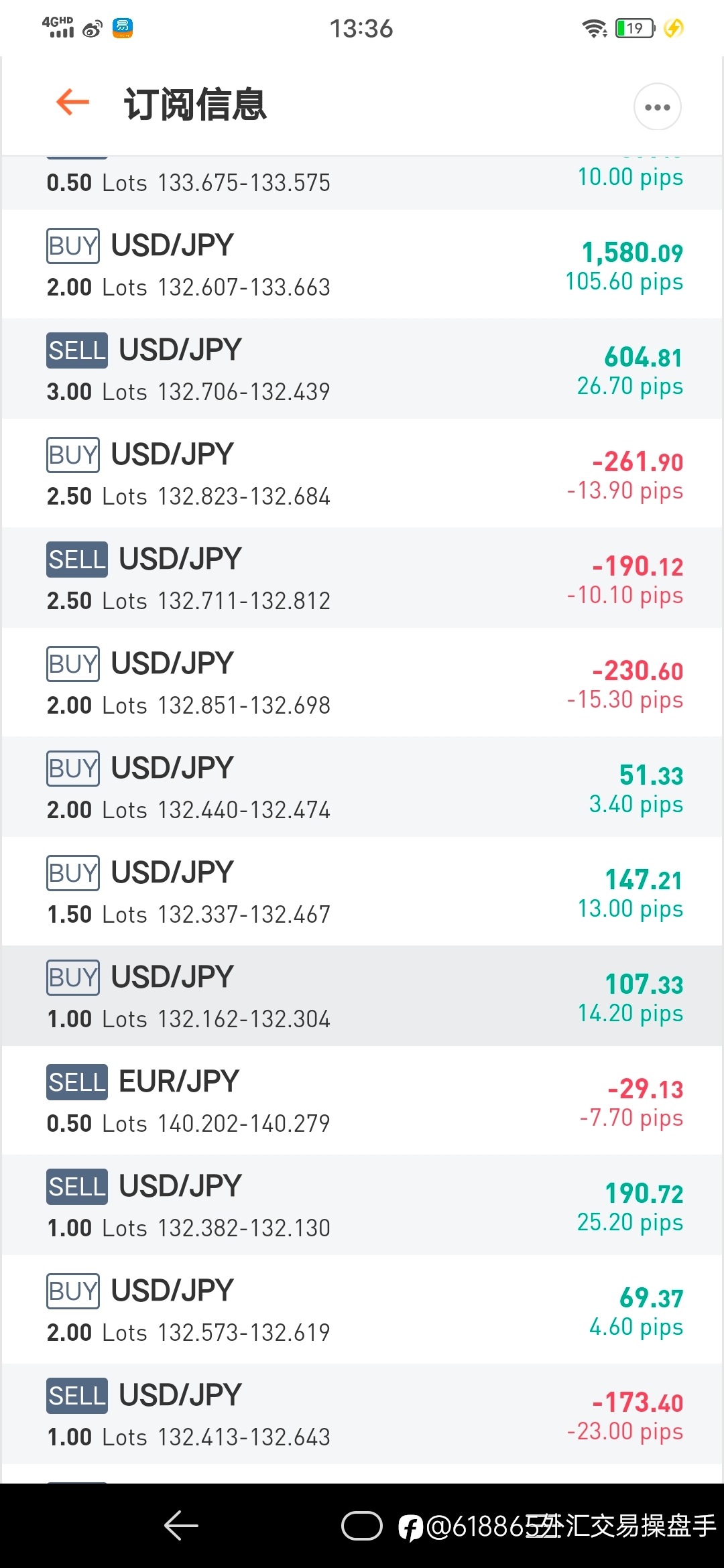View the SELL USD/JPY 132.711-132.812 order

(x=362, y=578)
